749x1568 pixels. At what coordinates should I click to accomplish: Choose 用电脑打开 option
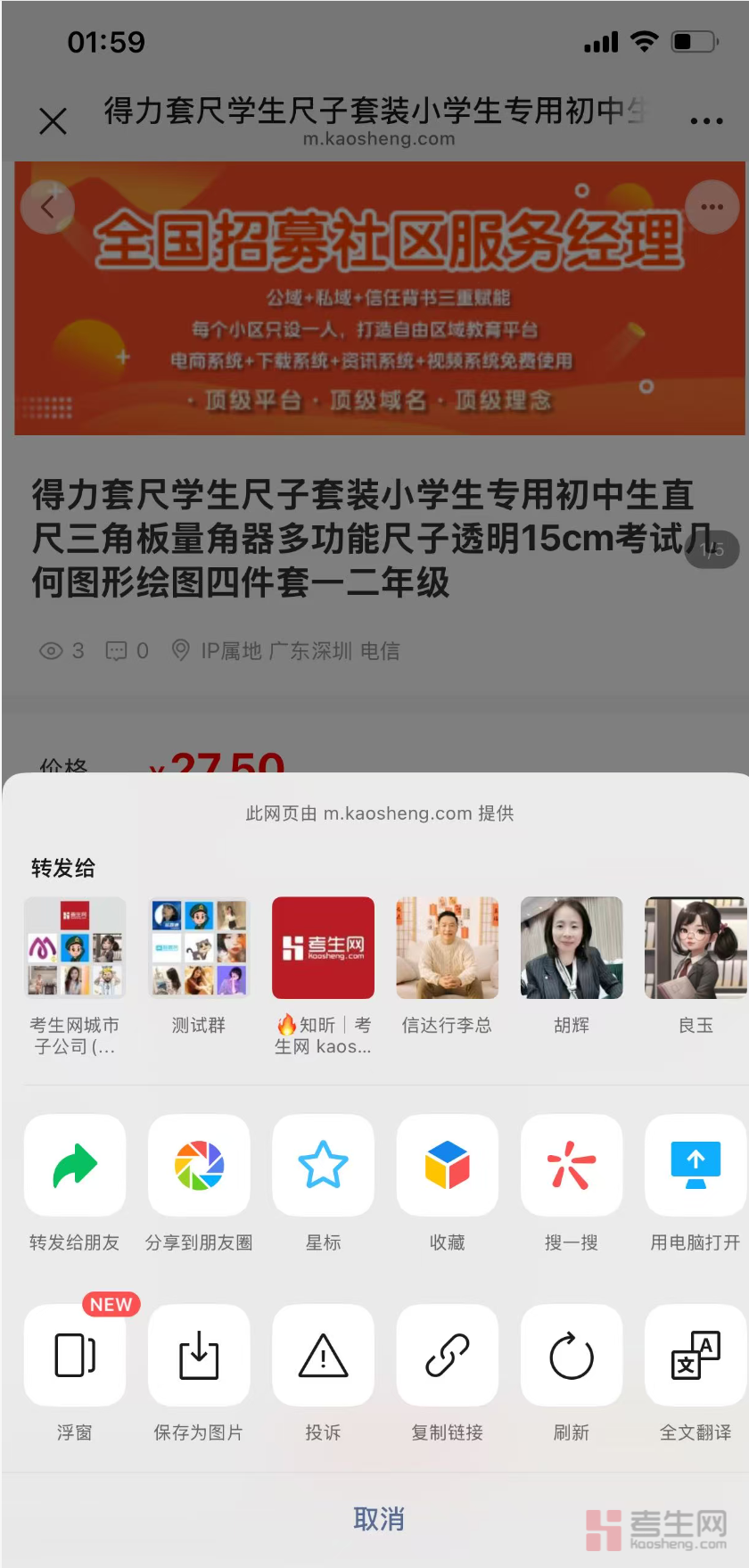[x=695, y=1165]
